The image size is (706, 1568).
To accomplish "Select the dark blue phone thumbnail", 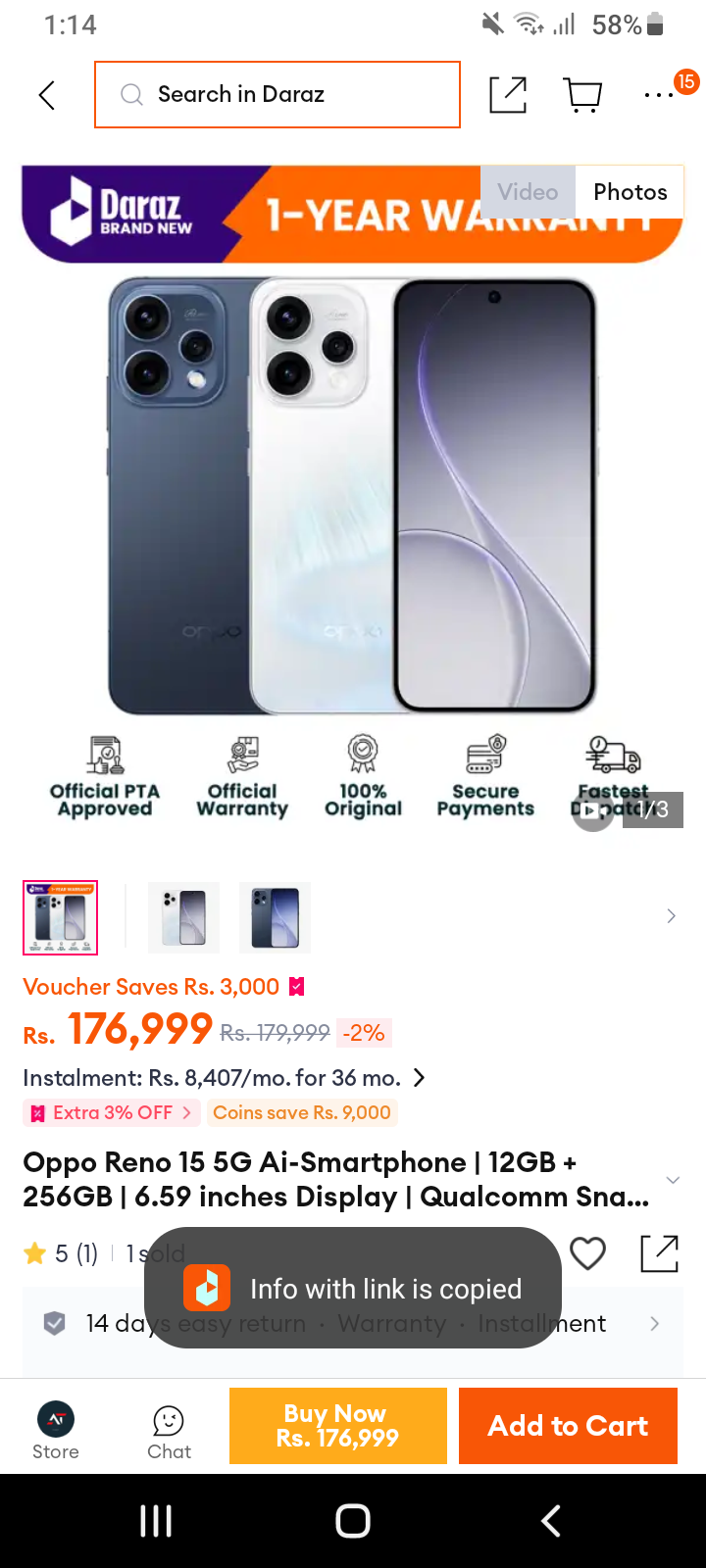I will pos(275,917).
